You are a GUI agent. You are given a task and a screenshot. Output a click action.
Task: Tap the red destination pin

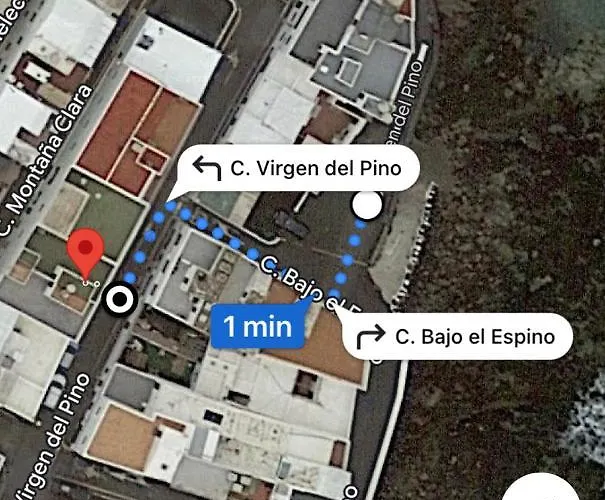pyautogui.click(x=87, y=250)
